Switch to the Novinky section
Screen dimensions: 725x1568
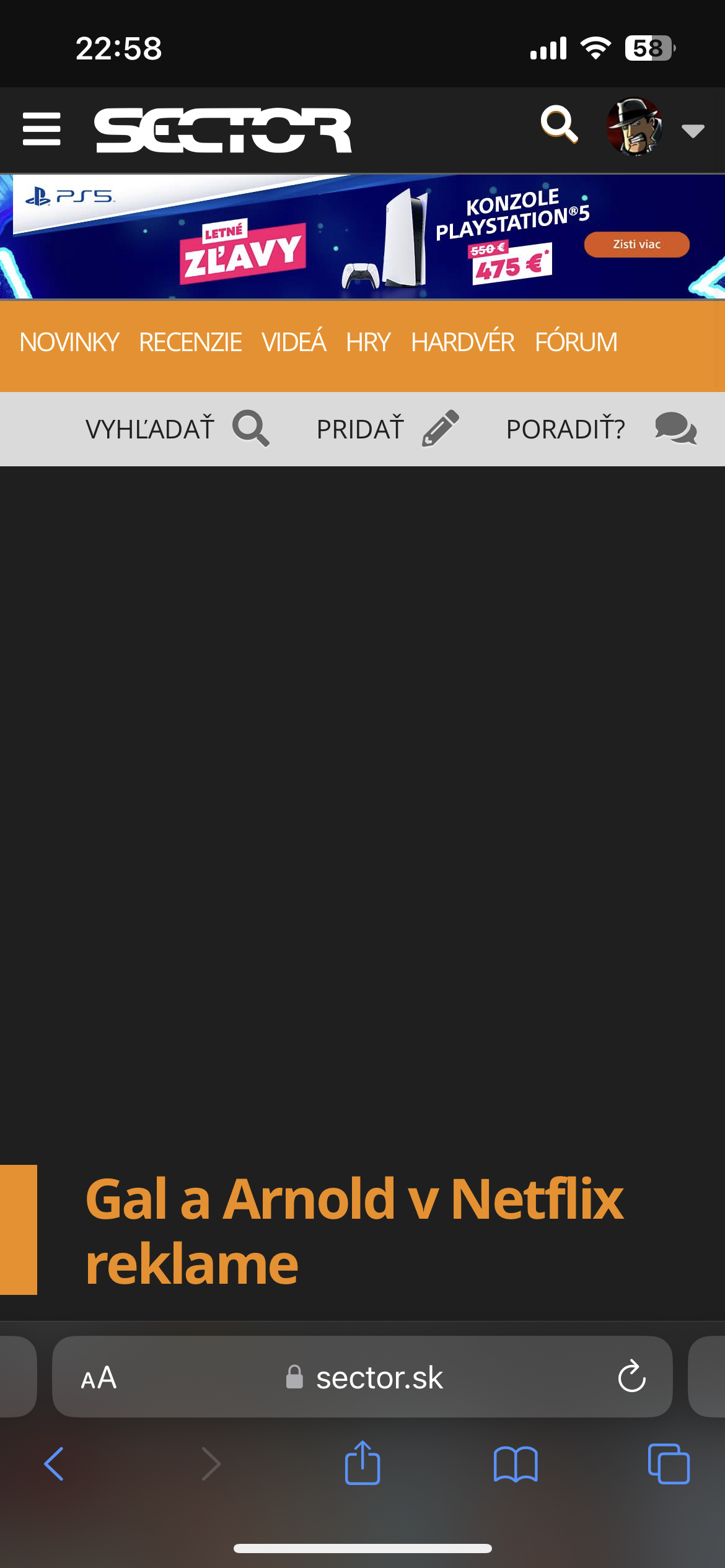click(69, 342)
